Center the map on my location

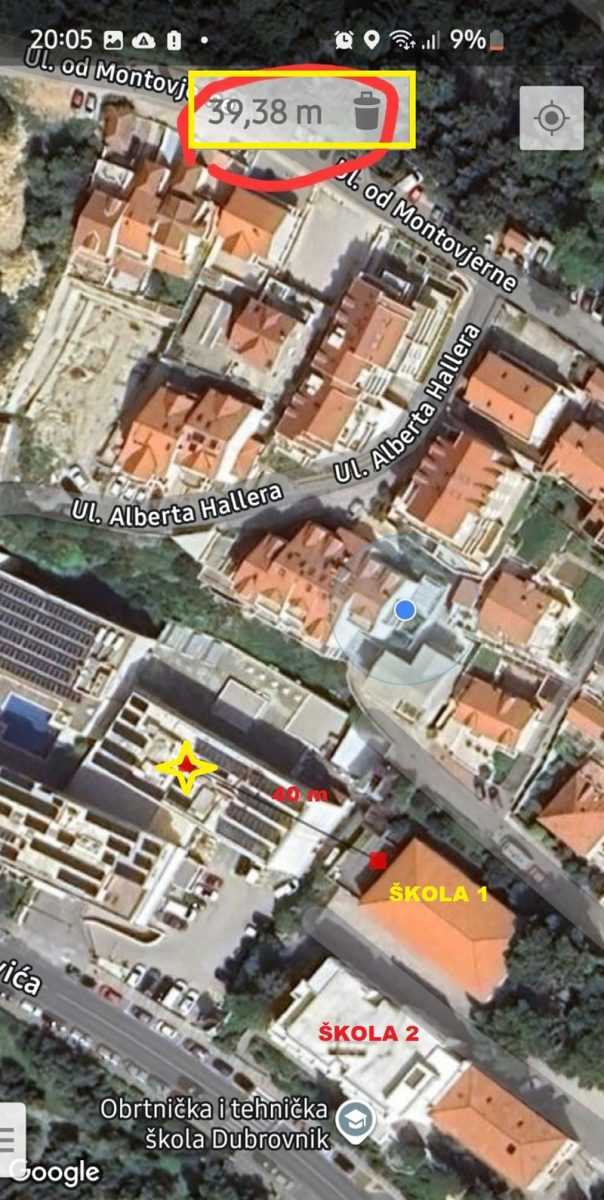551,119
